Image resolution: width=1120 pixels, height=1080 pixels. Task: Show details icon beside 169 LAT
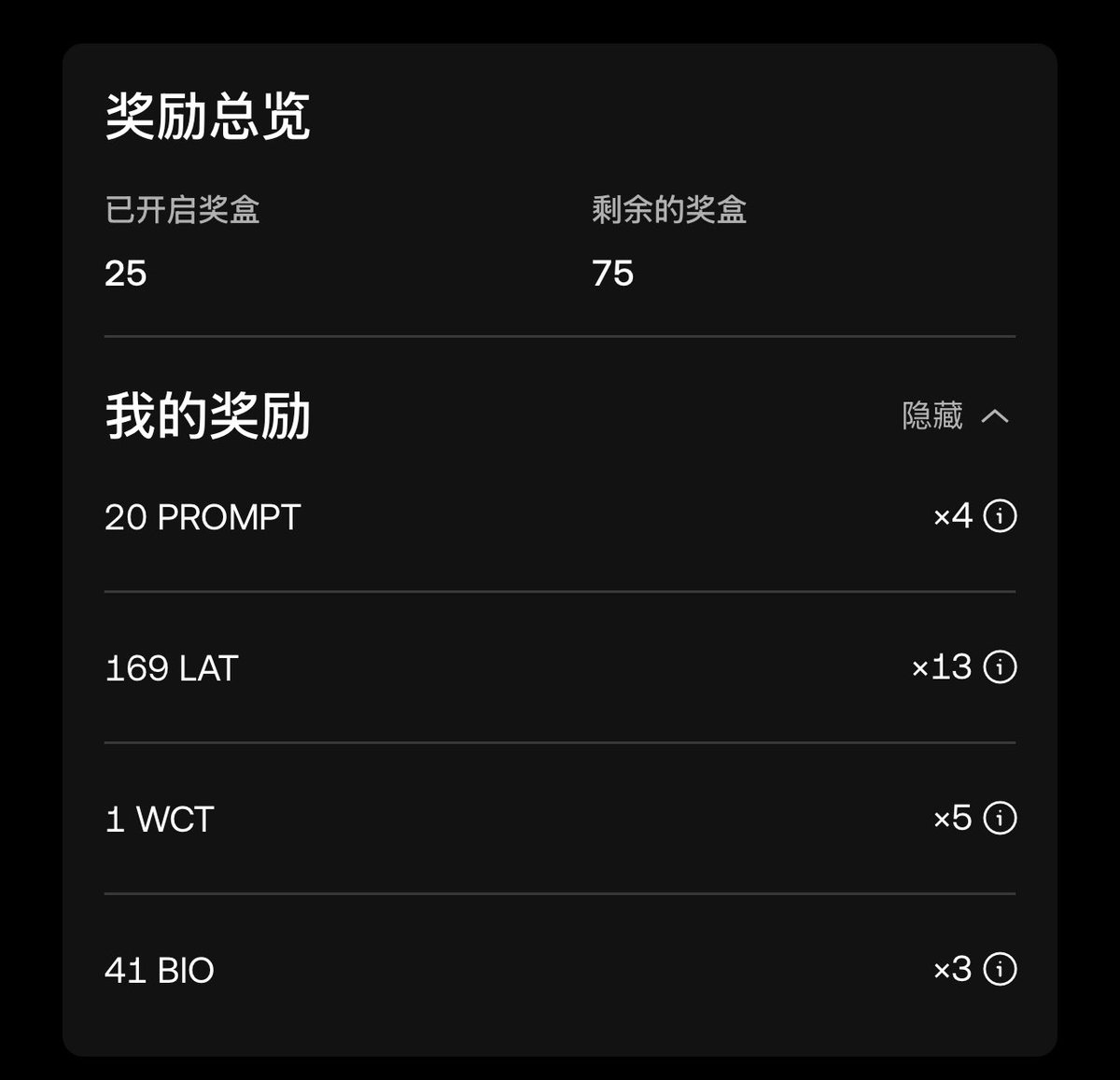(1000, 666)
